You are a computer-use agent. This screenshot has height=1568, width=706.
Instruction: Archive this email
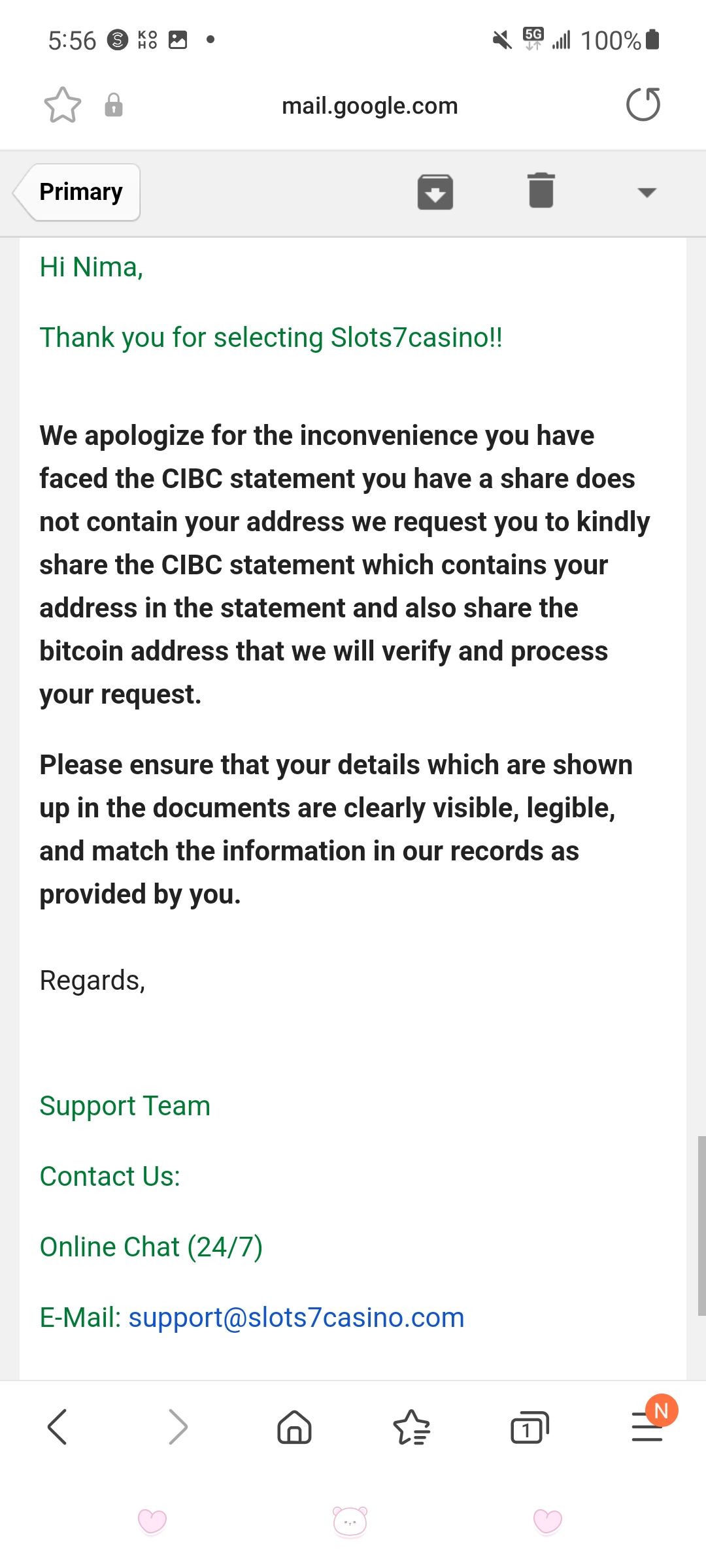click(x=435, y=192)
